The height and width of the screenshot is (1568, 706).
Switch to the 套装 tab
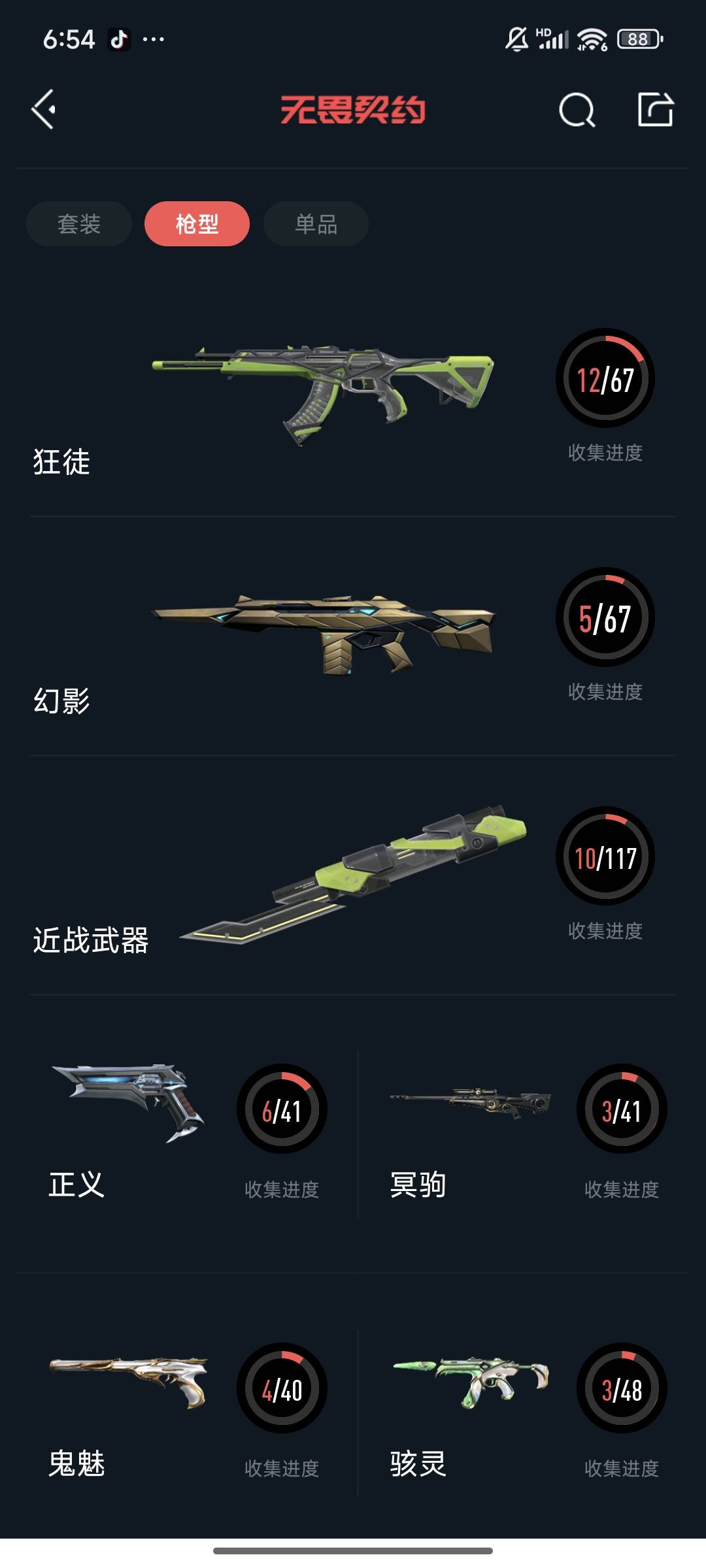tap(79, 224)
